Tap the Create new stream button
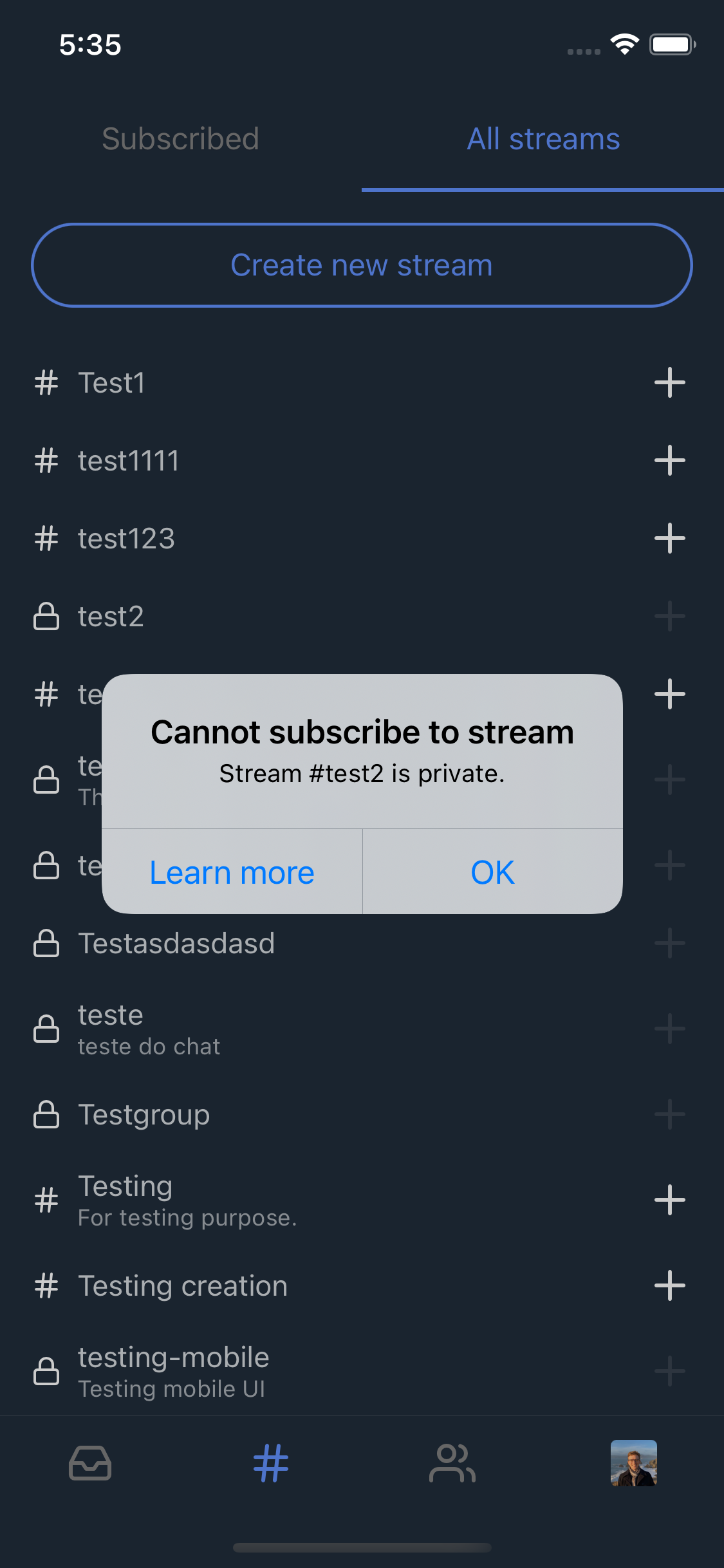Screen dimensions: 724x1568 pyautogui.click(x=362, y=265)
